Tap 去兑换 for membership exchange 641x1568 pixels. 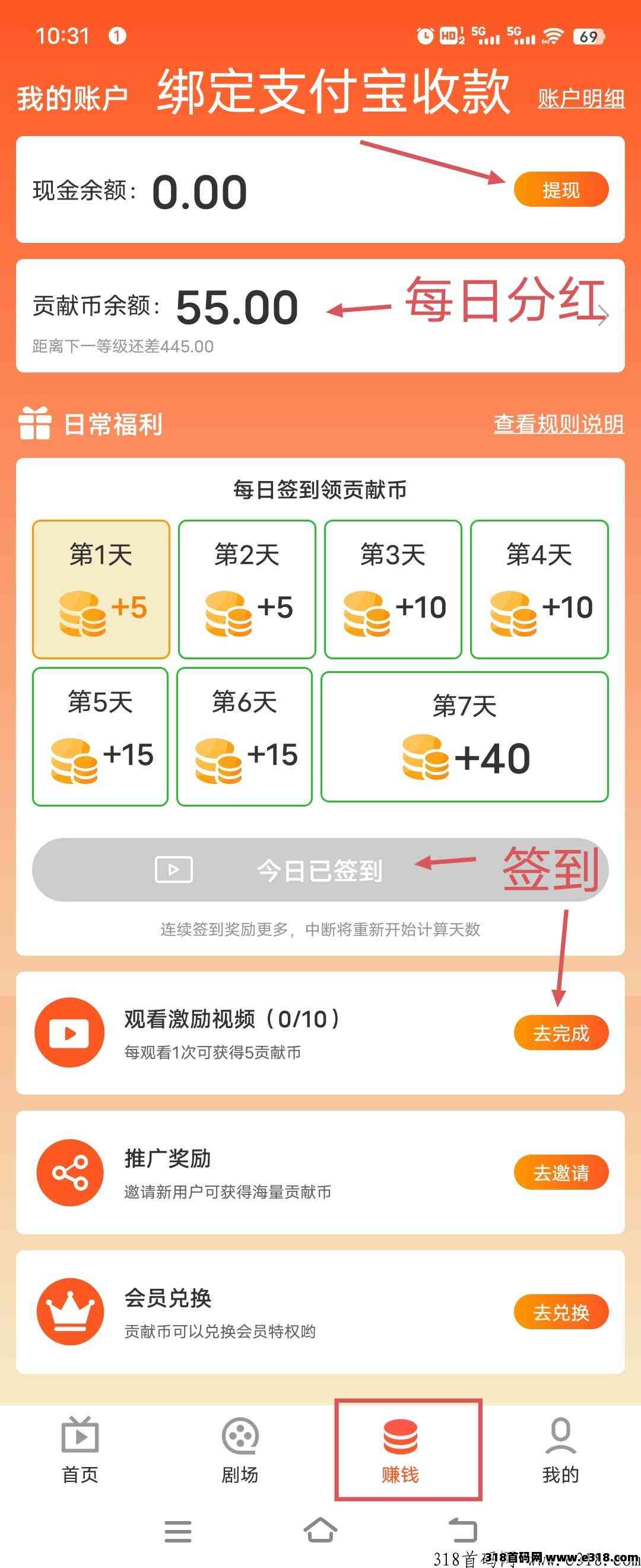561,1313
